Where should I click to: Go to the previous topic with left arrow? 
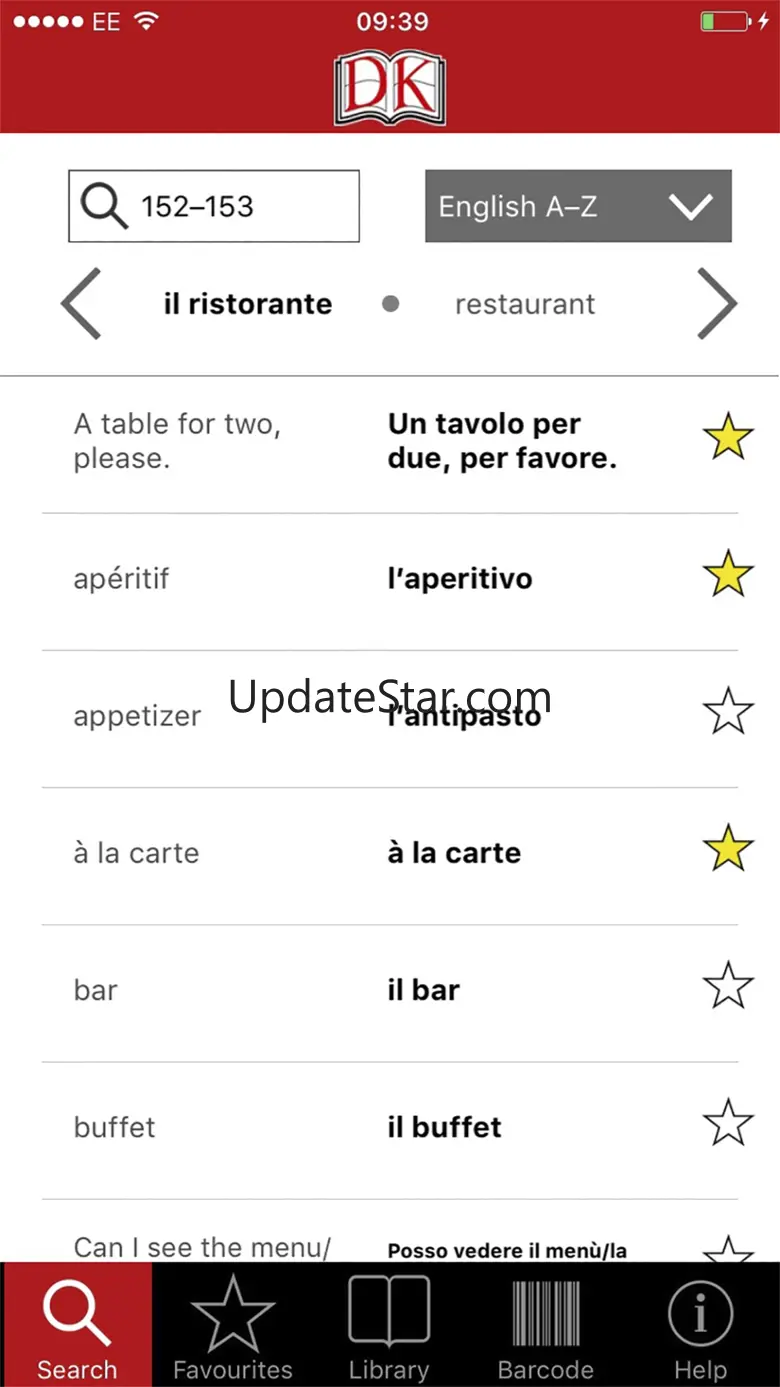coord(81,304)
